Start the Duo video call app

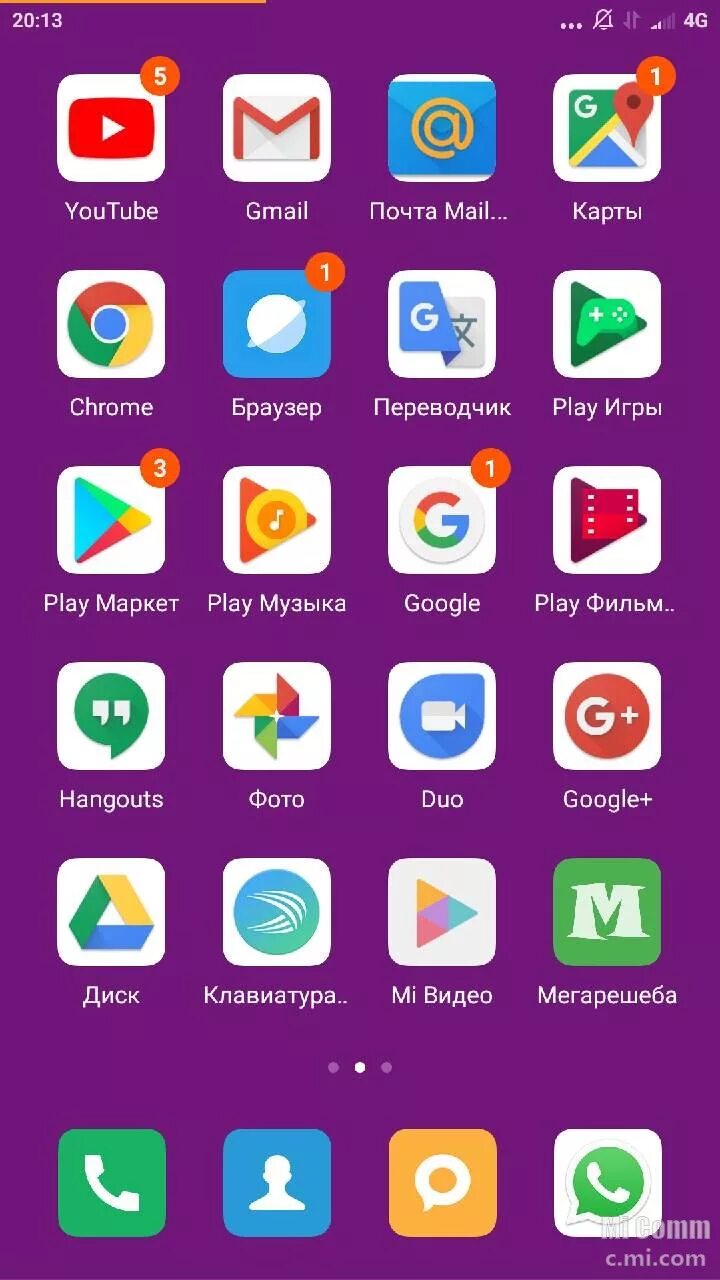pyautogui.click(x=441, y=716)
